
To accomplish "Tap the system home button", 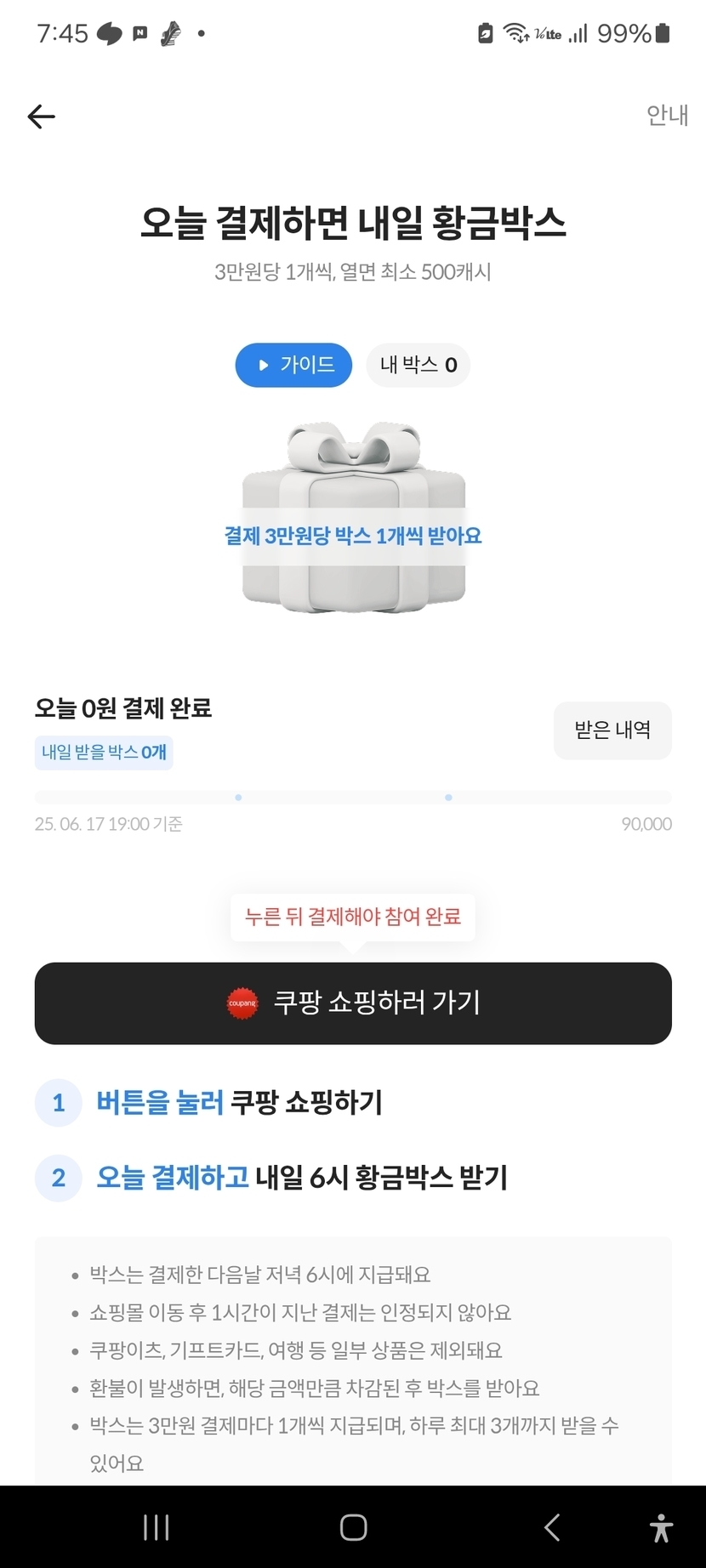I will coord(353,1527).
